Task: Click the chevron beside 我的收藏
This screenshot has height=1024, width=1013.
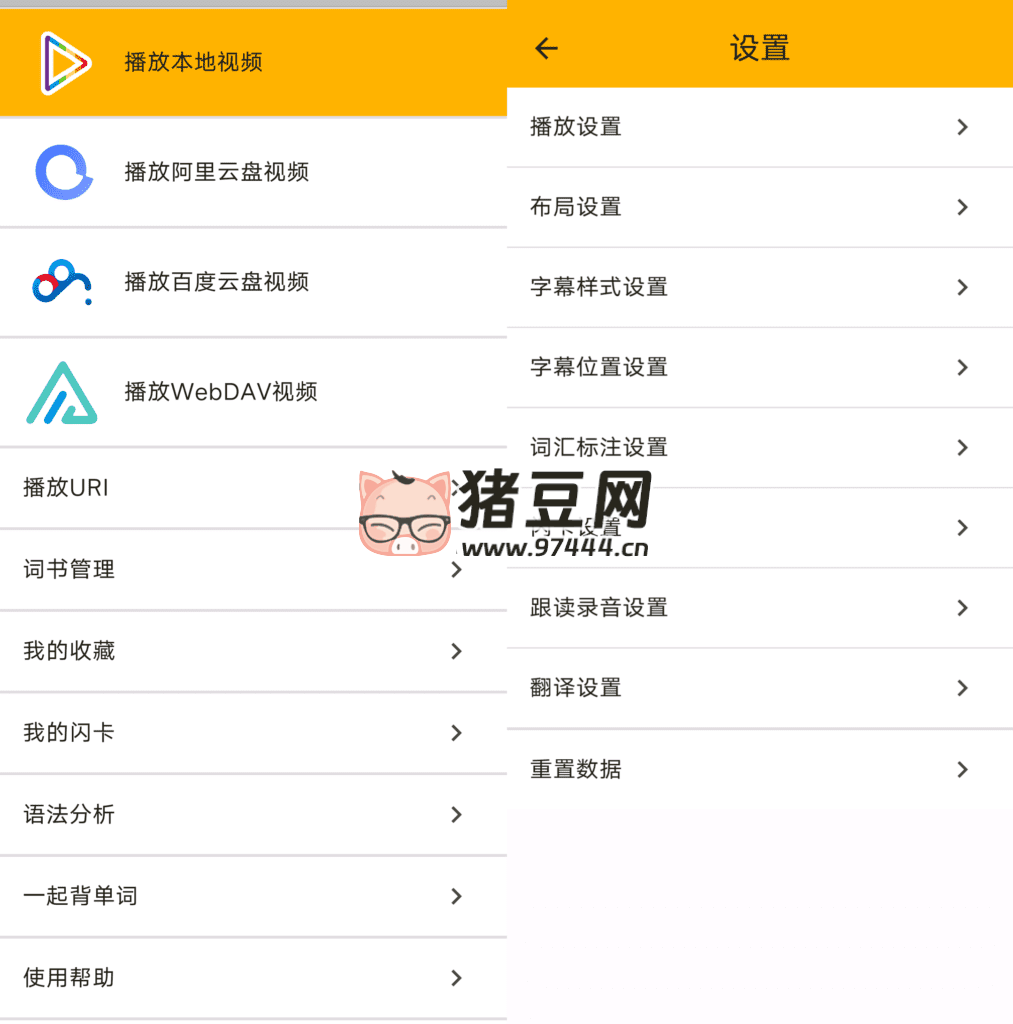Action: coord(456,651)
